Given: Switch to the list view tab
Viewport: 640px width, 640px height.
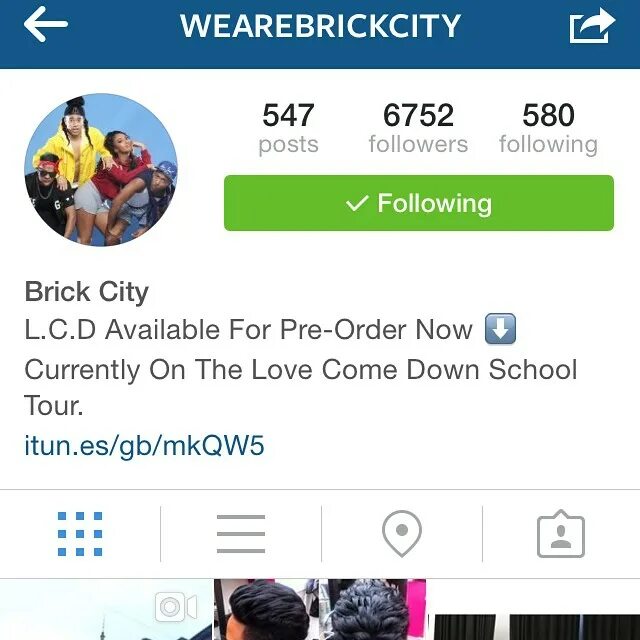Looking at the screenshot, I should point(241,534).
